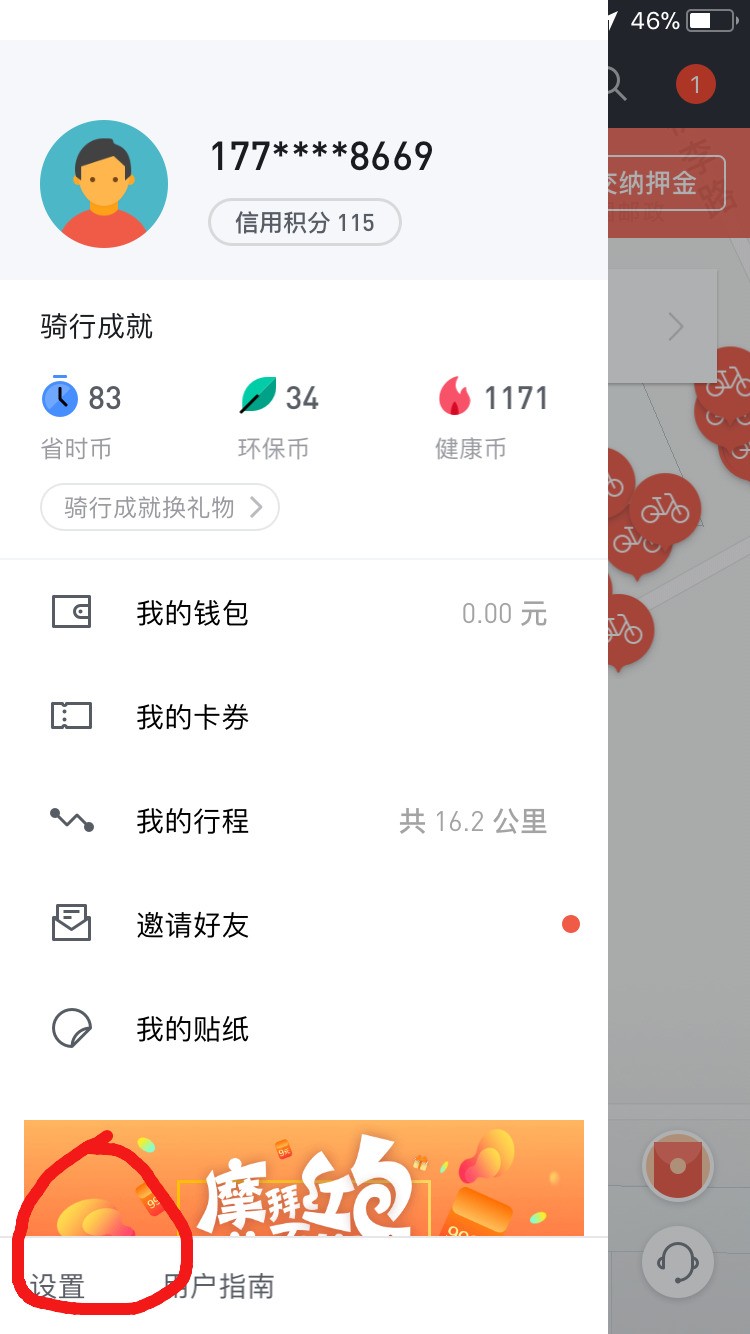750x1334 pixels.
Task: Open the 用户指南 menu item
Action: click(218, 1287)
